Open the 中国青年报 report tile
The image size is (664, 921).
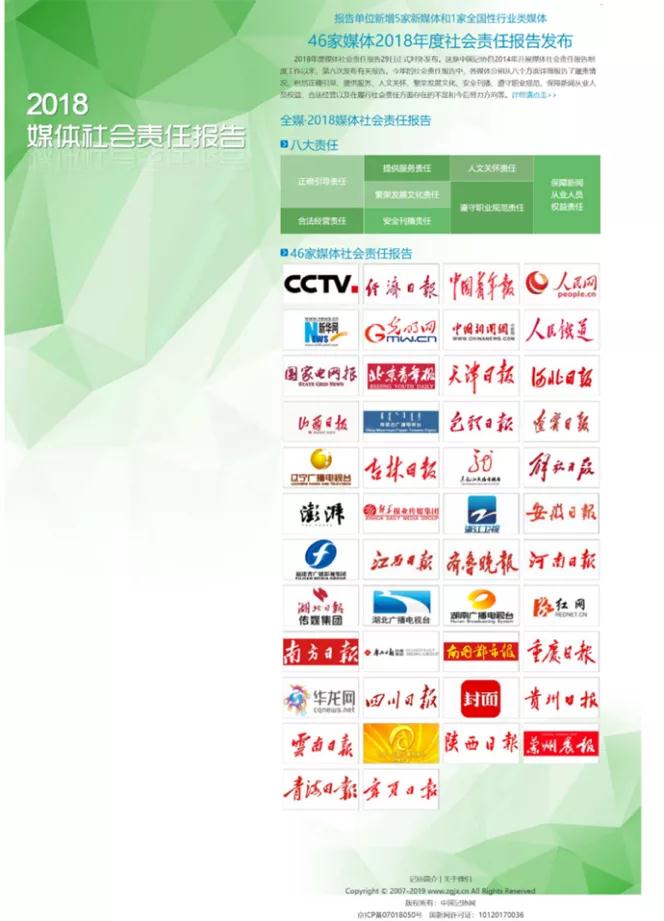coord(481,284)
